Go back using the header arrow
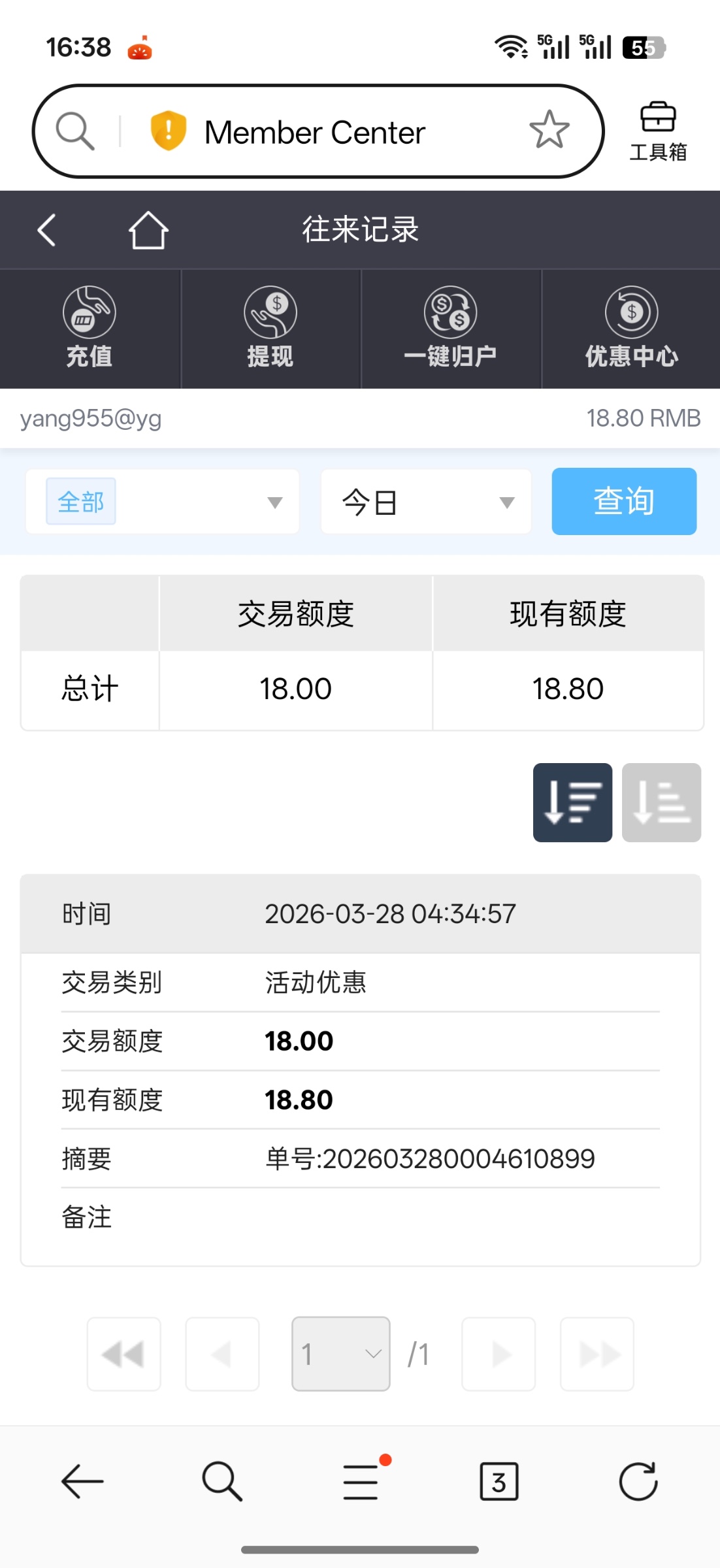The width and height of the screenshot is (720, 1568). [x=46, y=230]
